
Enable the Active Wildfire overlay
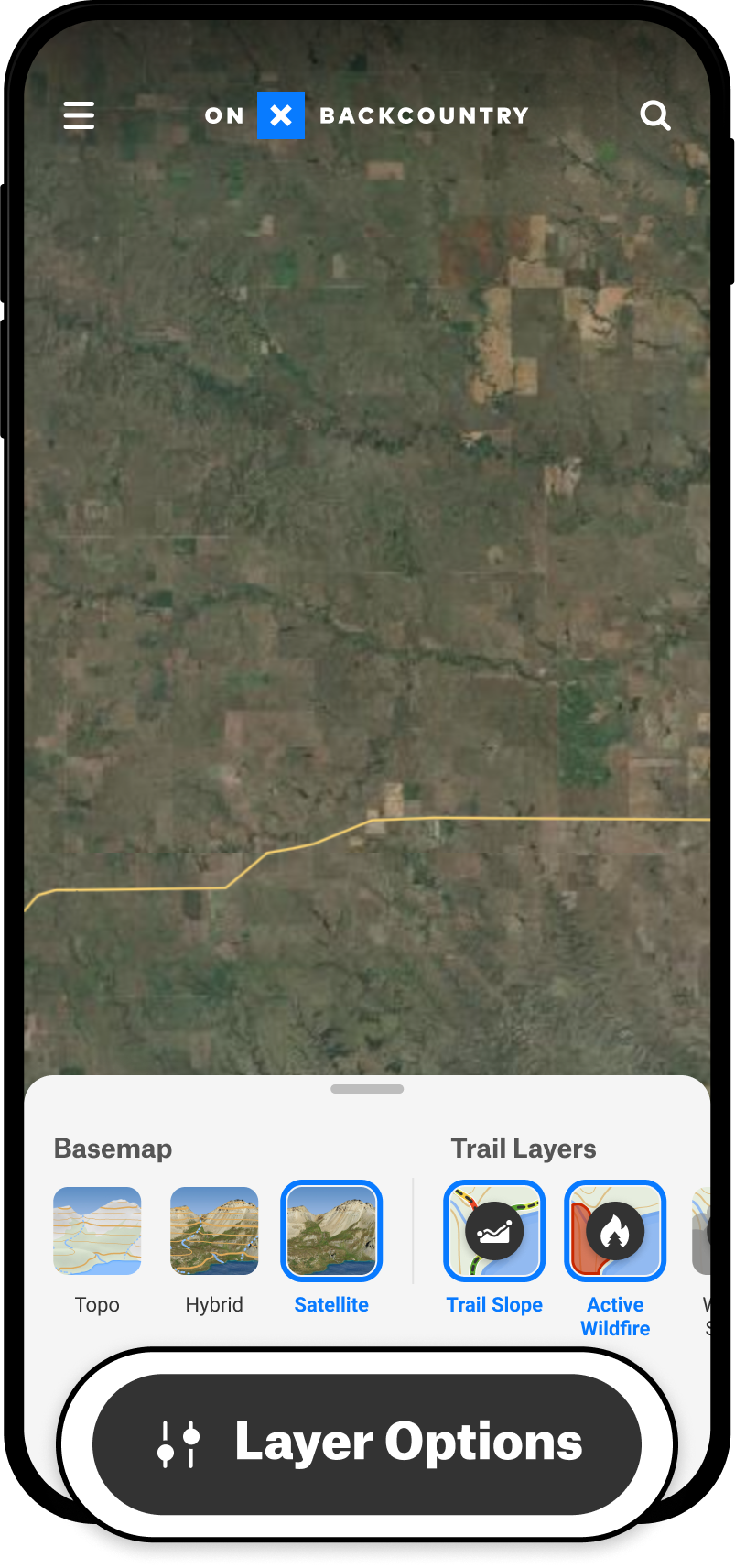click(614, 1230)
